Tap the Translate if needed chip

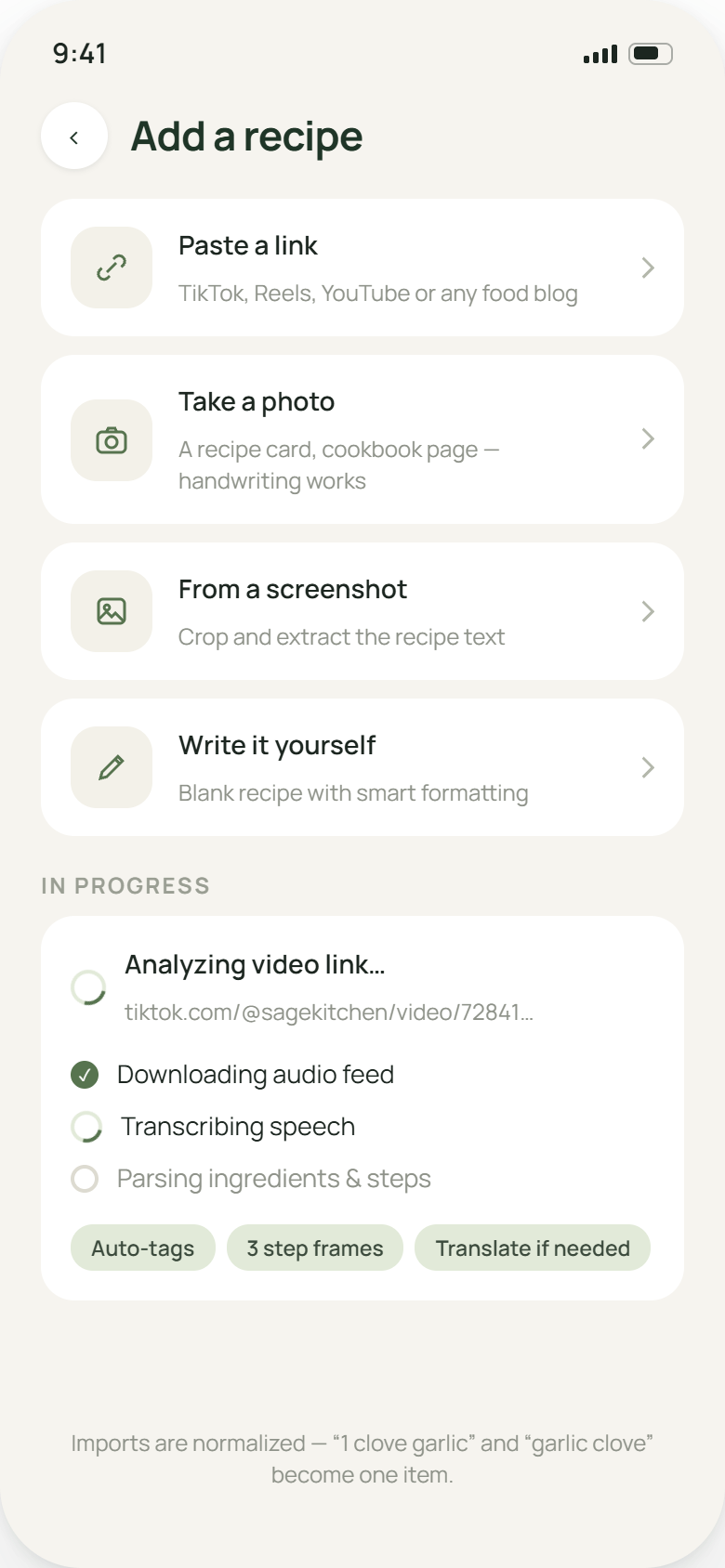533,1248
